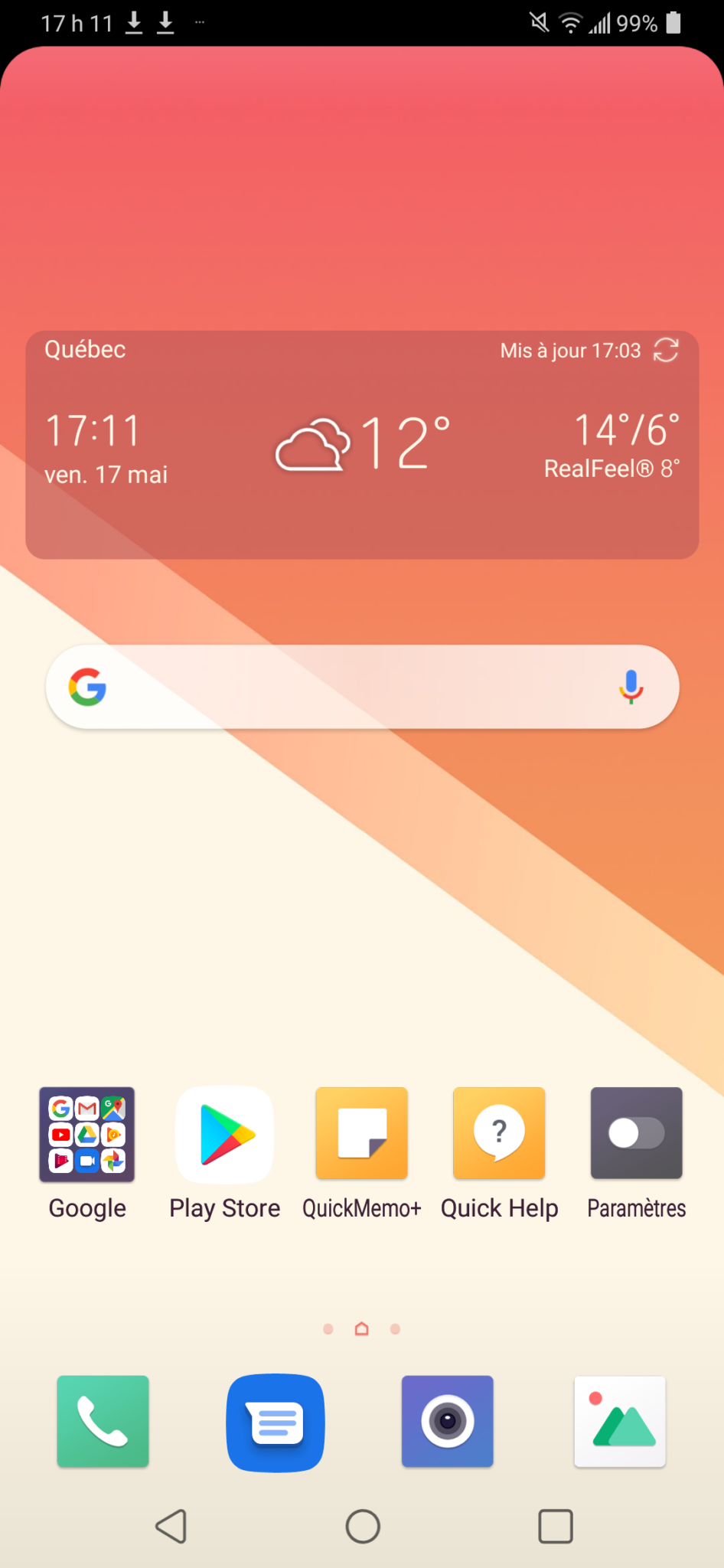Refresh the Québec weather widget

(666, 350)
